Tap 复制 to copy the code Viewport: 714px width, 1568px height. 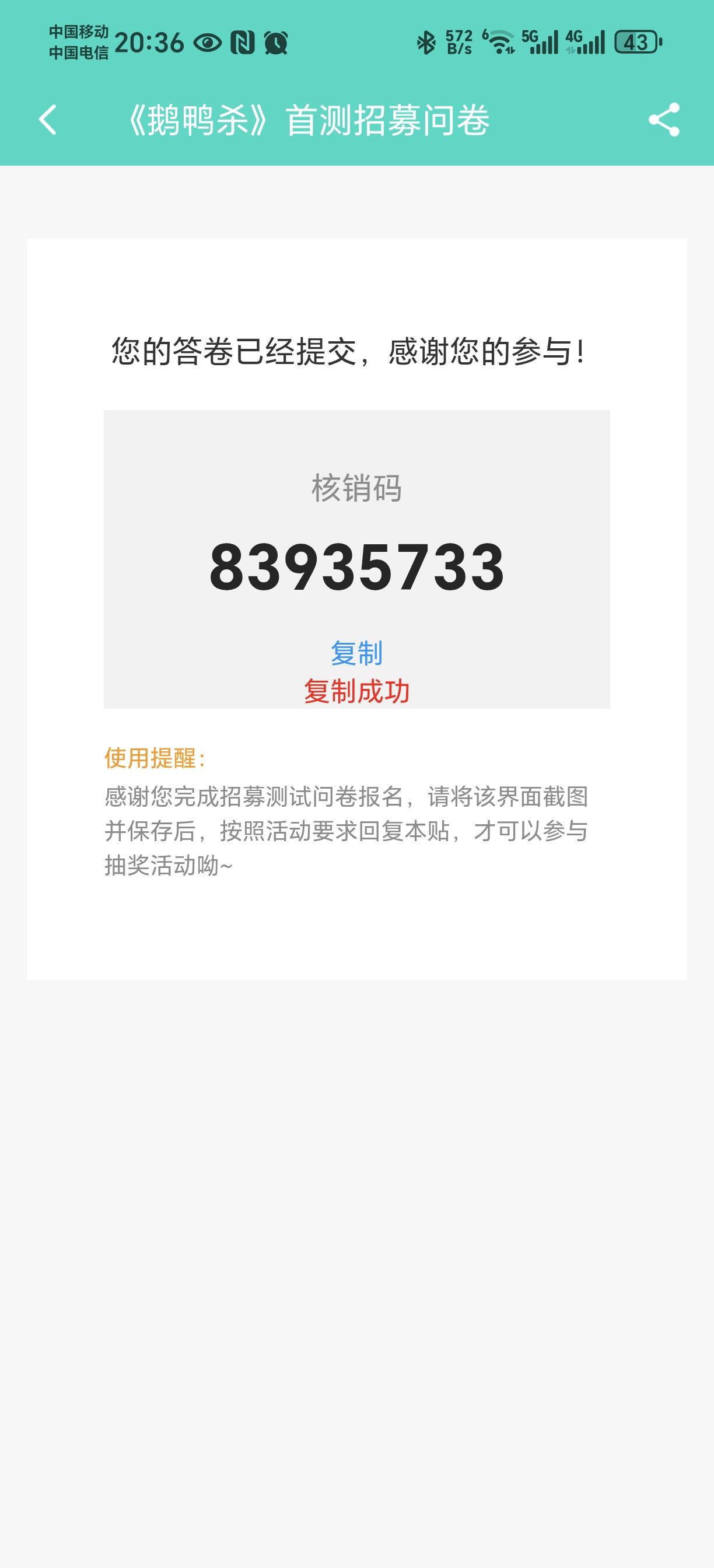pos(356,653)
